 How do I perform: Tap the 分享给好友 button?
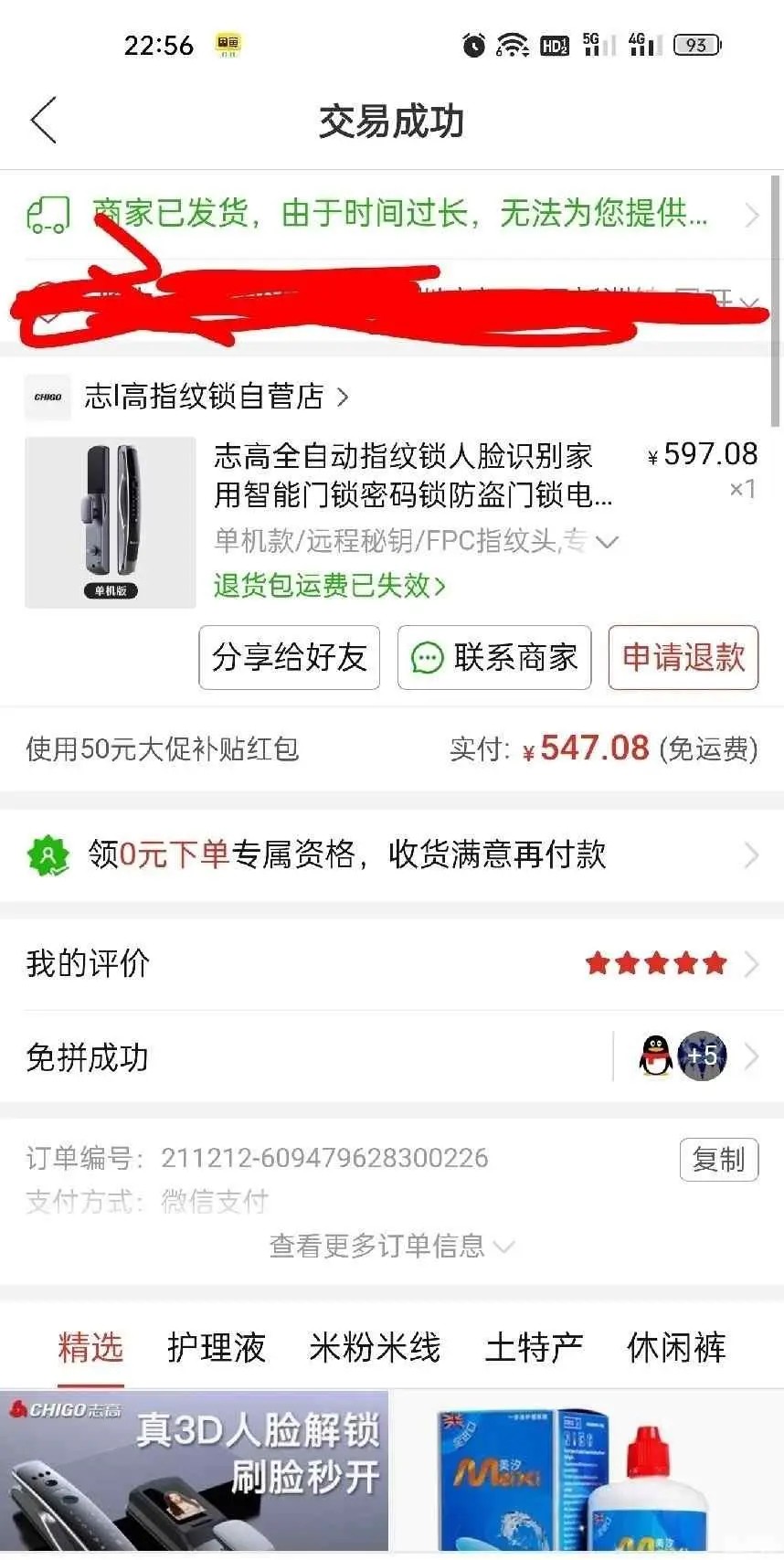(289, 657)
